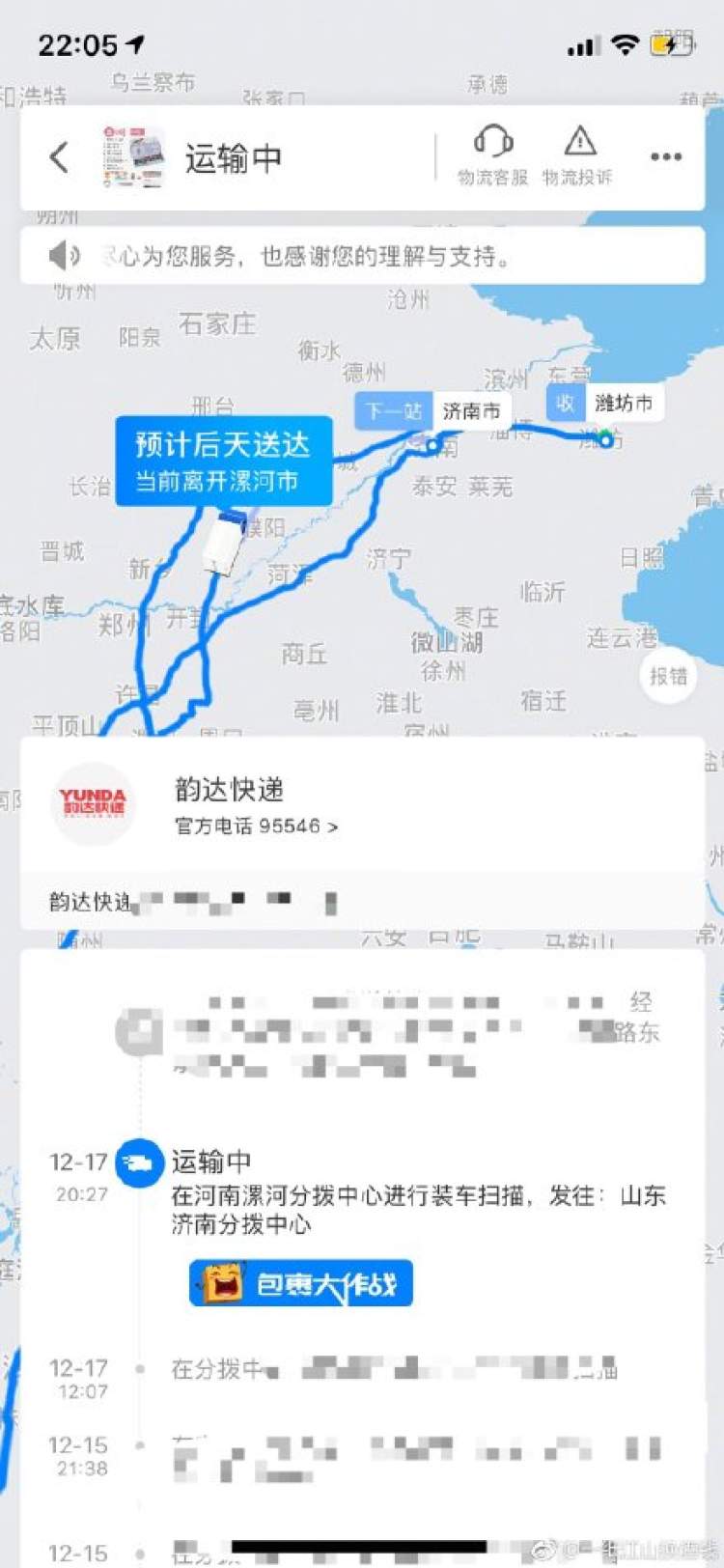Tap the 报错 map error report button
This screenshot has width=724, height=1568.
(668, 677)
